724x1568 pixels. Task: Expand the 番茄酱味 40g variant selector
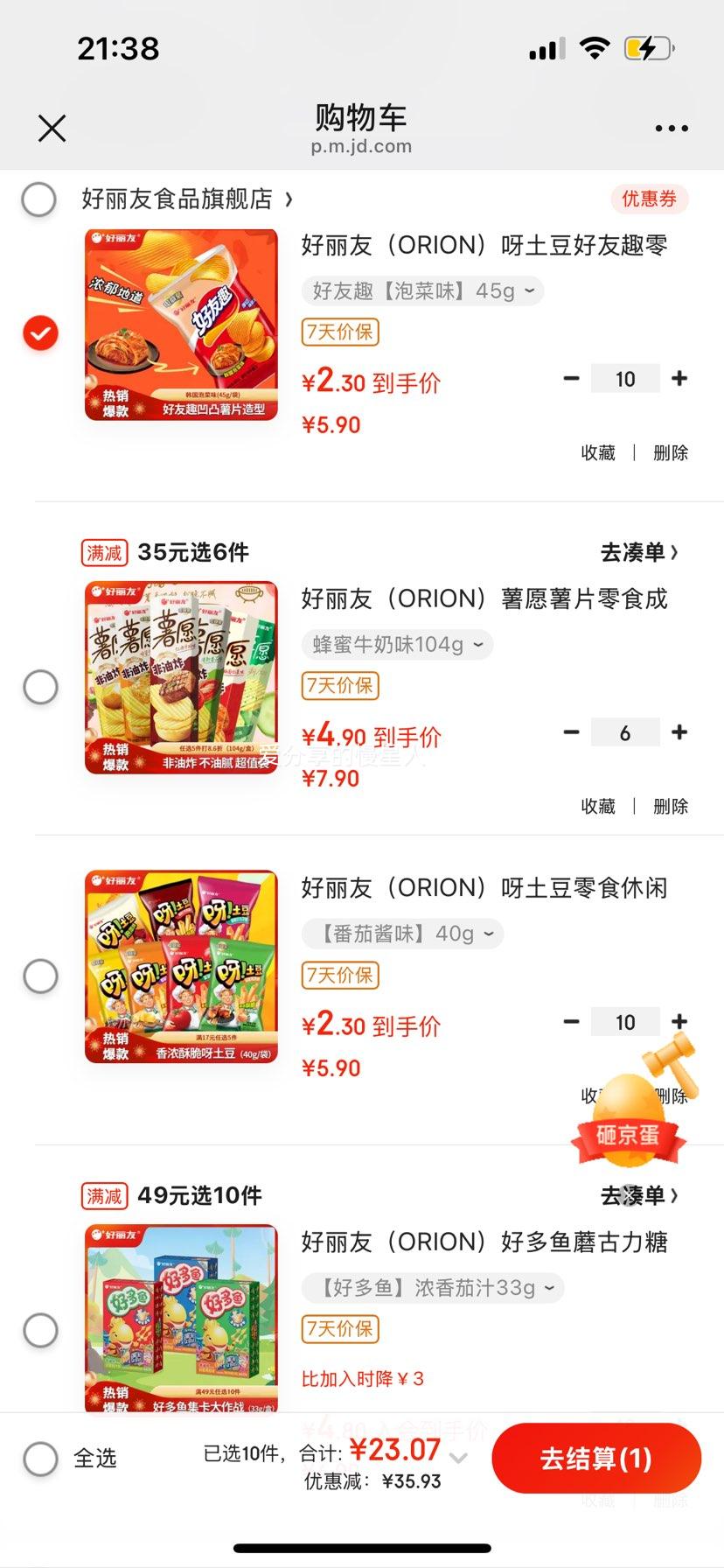(x=401, y=934)
